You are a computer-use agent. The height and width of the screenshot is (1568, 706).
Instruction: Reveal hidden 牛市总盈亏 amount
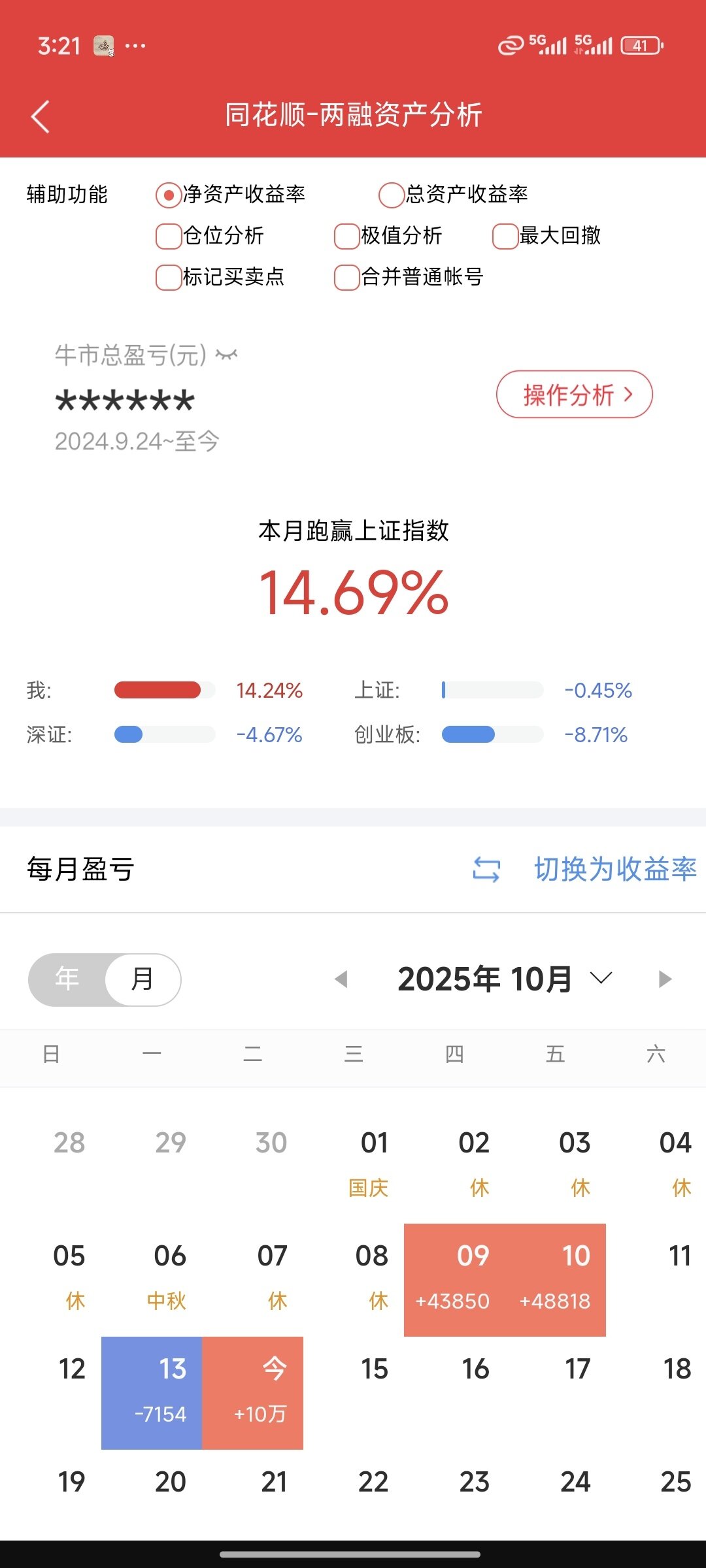click(x=227, y=355)
